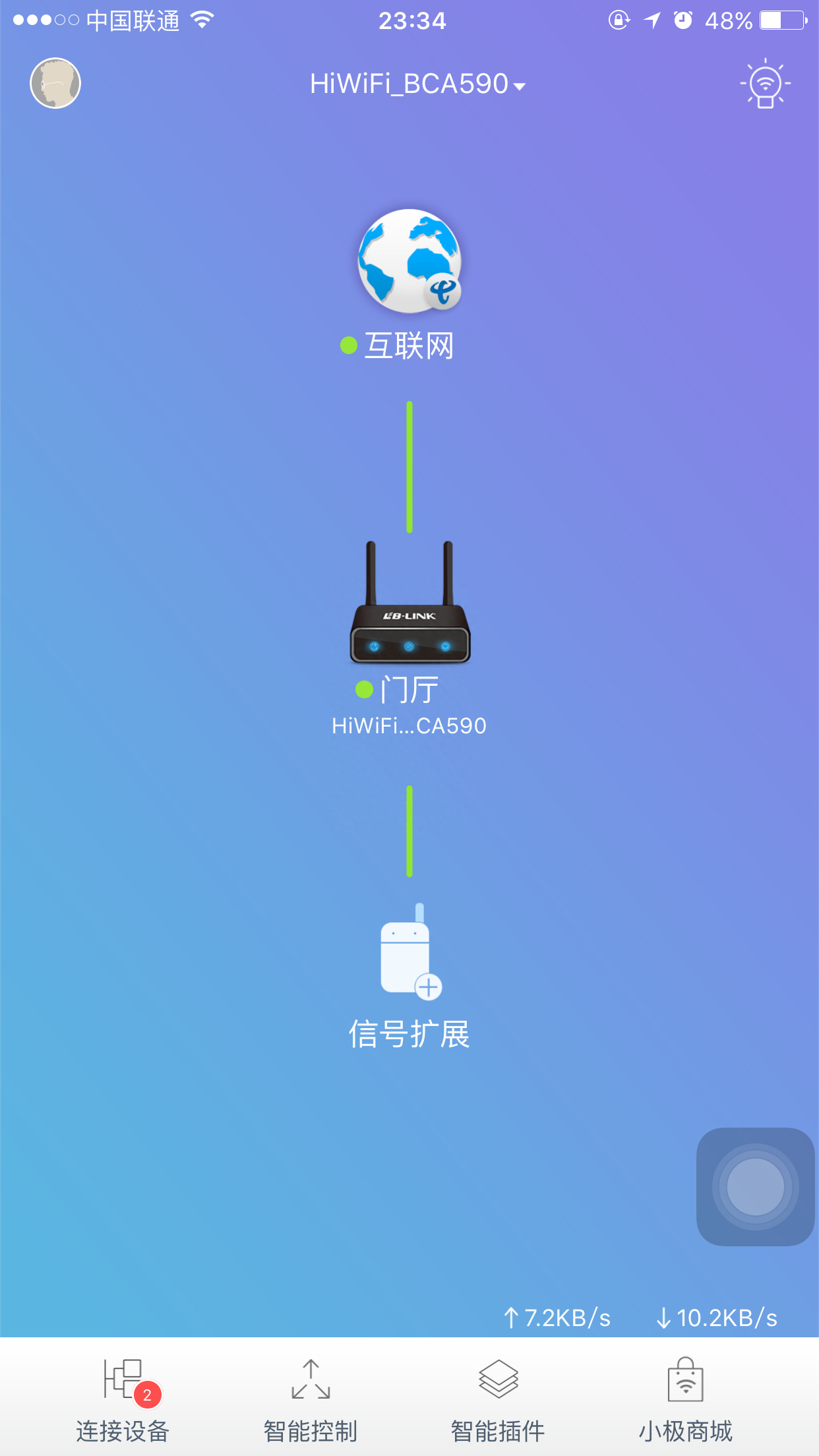Tap the 连接设备 connected devices icon
The image size is (819, 1456).
[x=123, y=1378]
